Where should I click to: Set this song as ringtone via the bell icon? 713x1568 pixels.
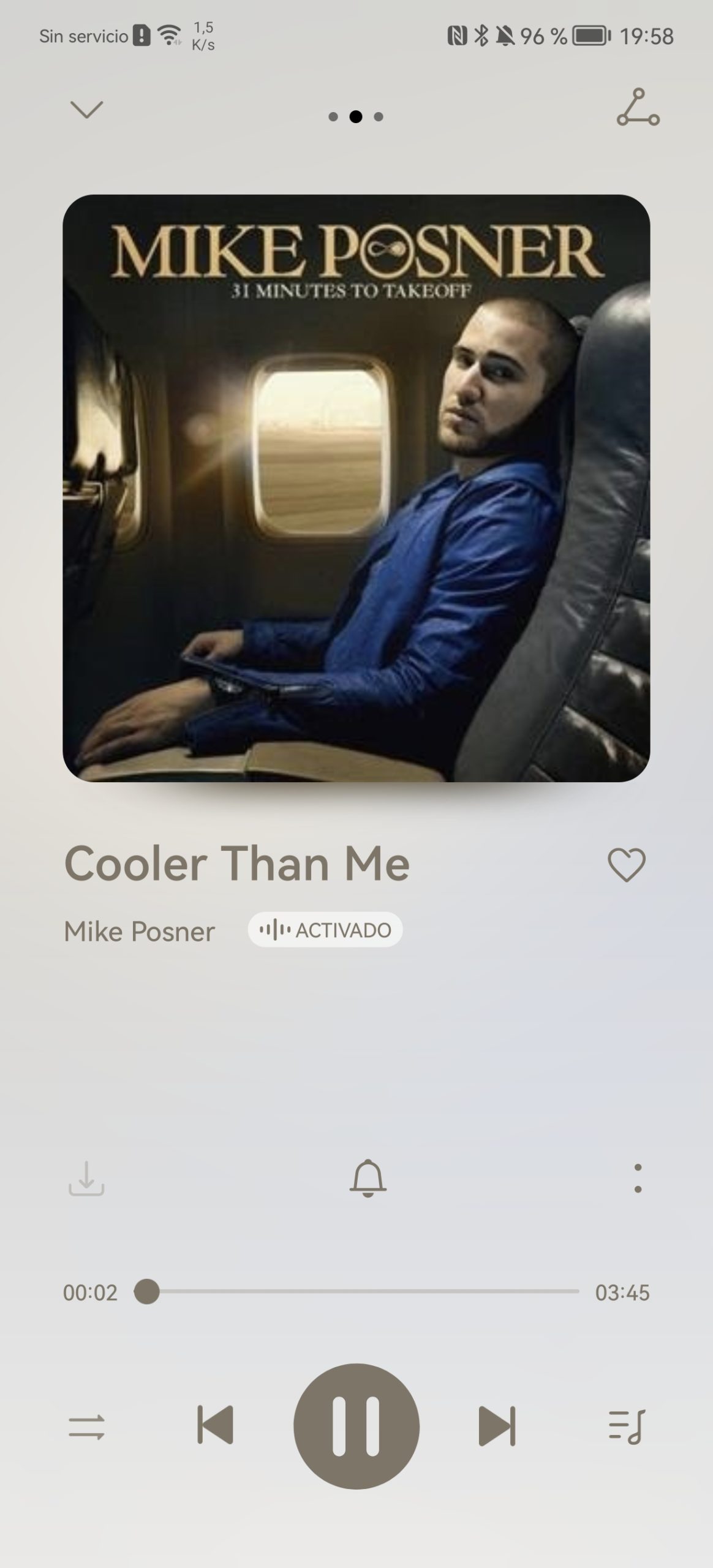click(368, 1178)
